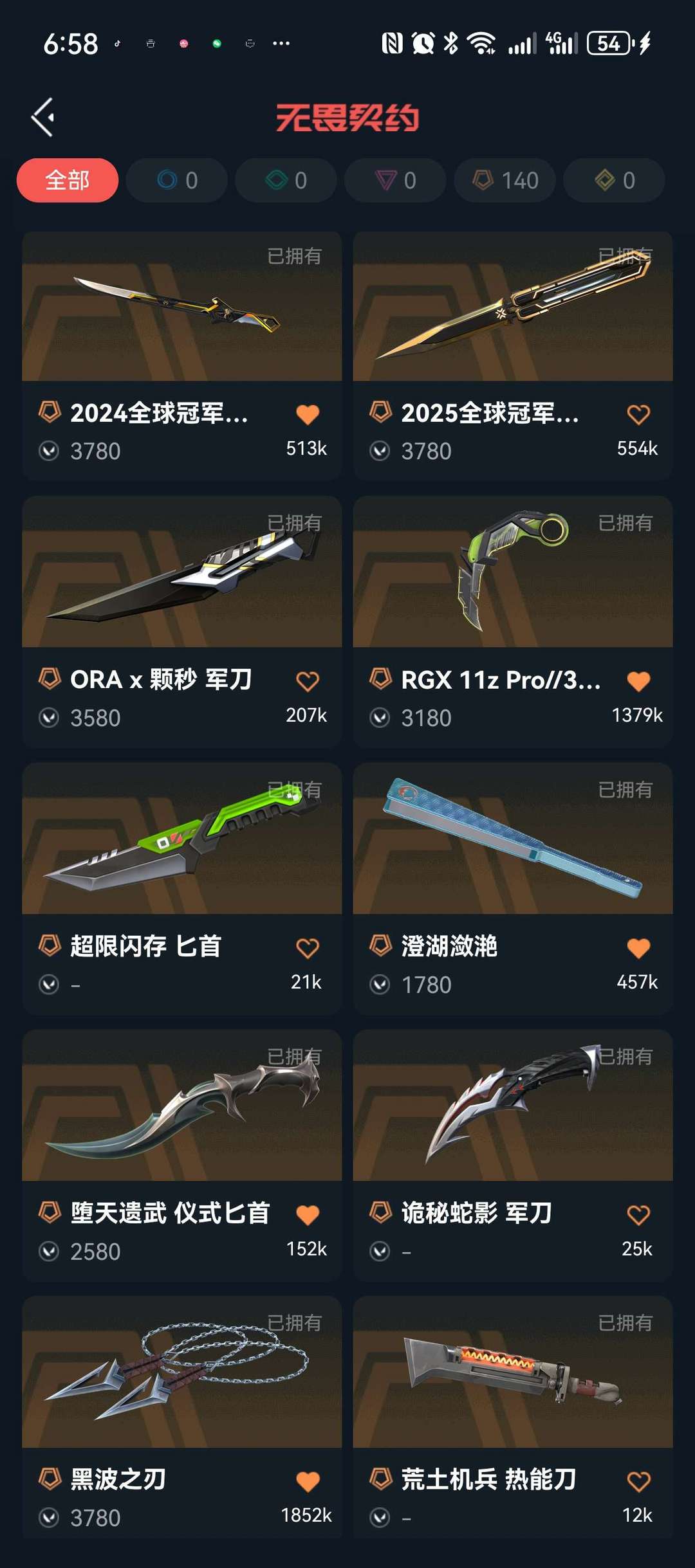
Task: Open the 澄湖潋滟 skin card
Action: 512,839
